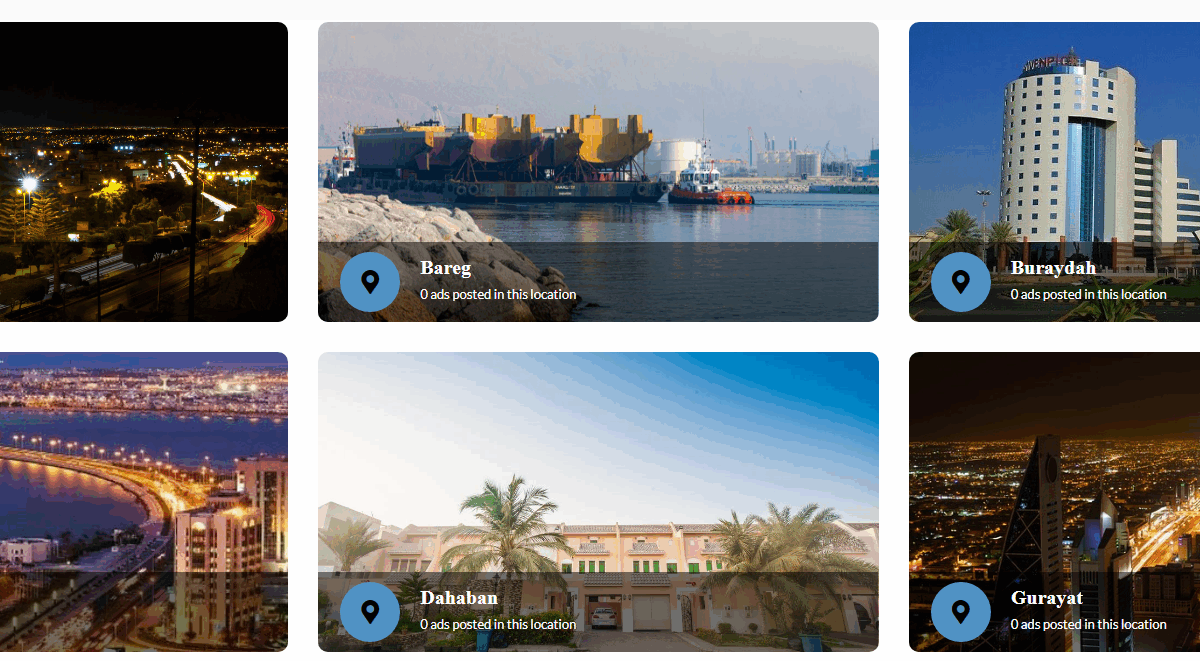Image resolution: width=1200 pixels, height=661 pixels.
Task: Open the Bareg location card
Action: pyautogui.click(x=598, y=172)
